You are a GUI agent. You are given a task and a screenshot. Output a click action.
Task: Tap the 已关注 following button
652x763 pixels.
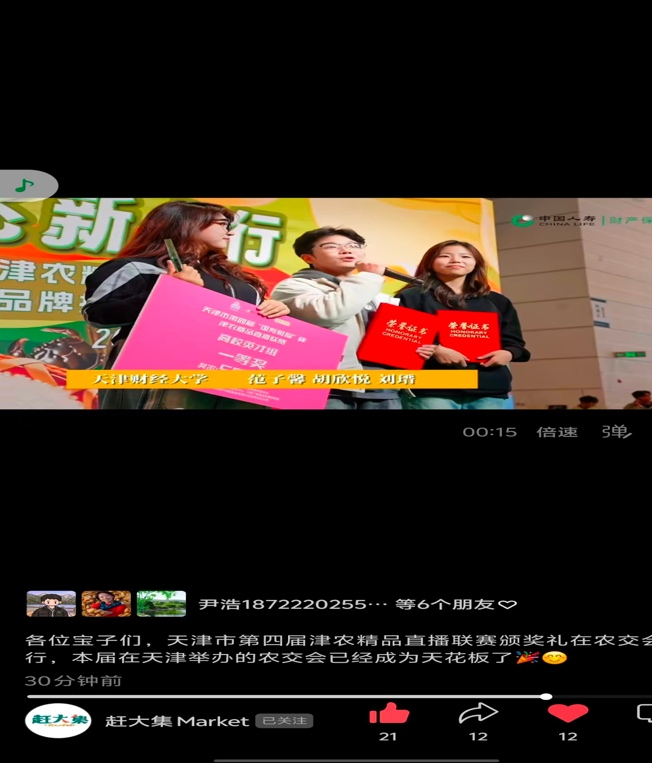point(284,720)
